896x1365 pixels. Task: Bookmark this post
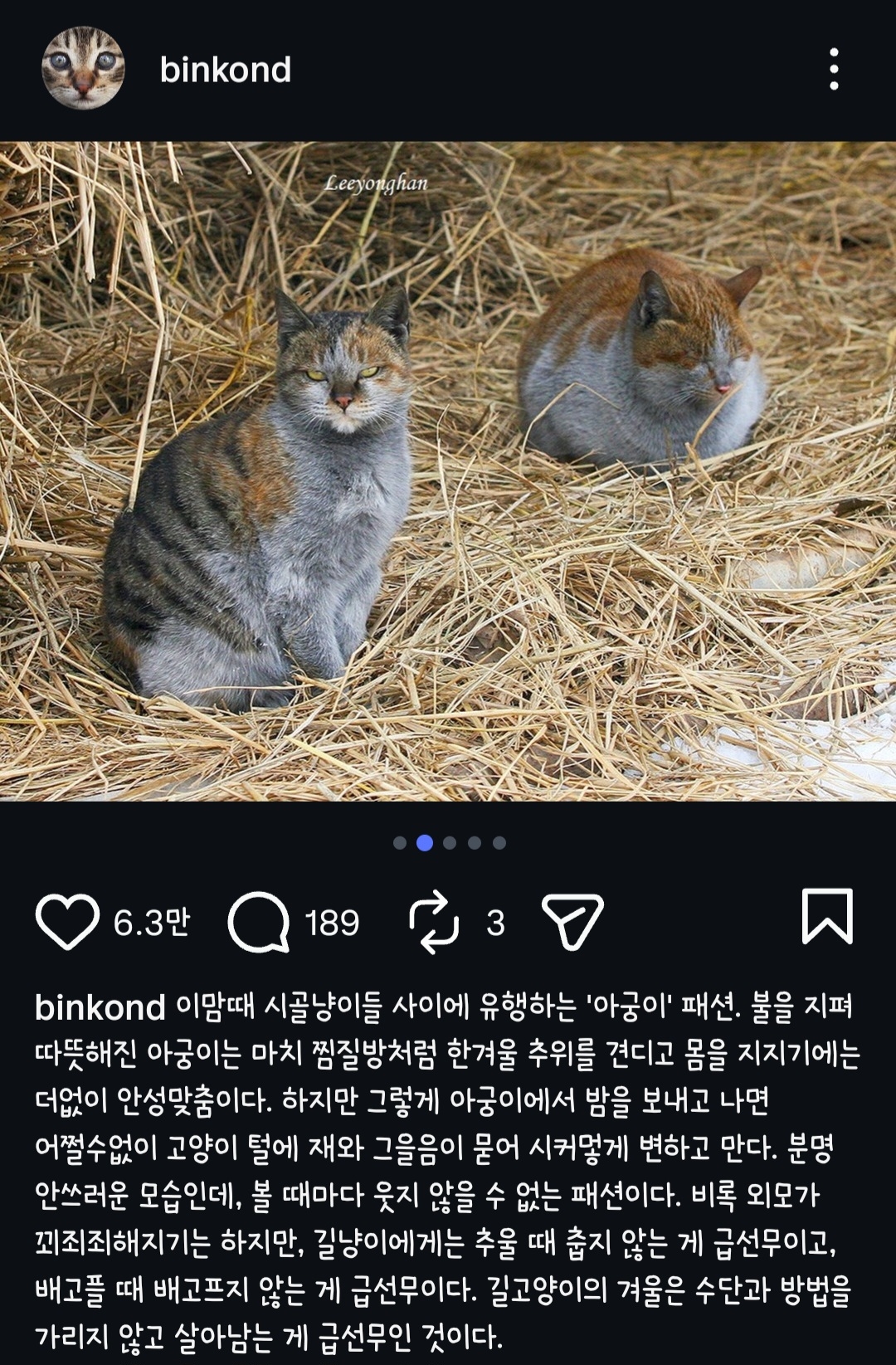click(827, 916)
